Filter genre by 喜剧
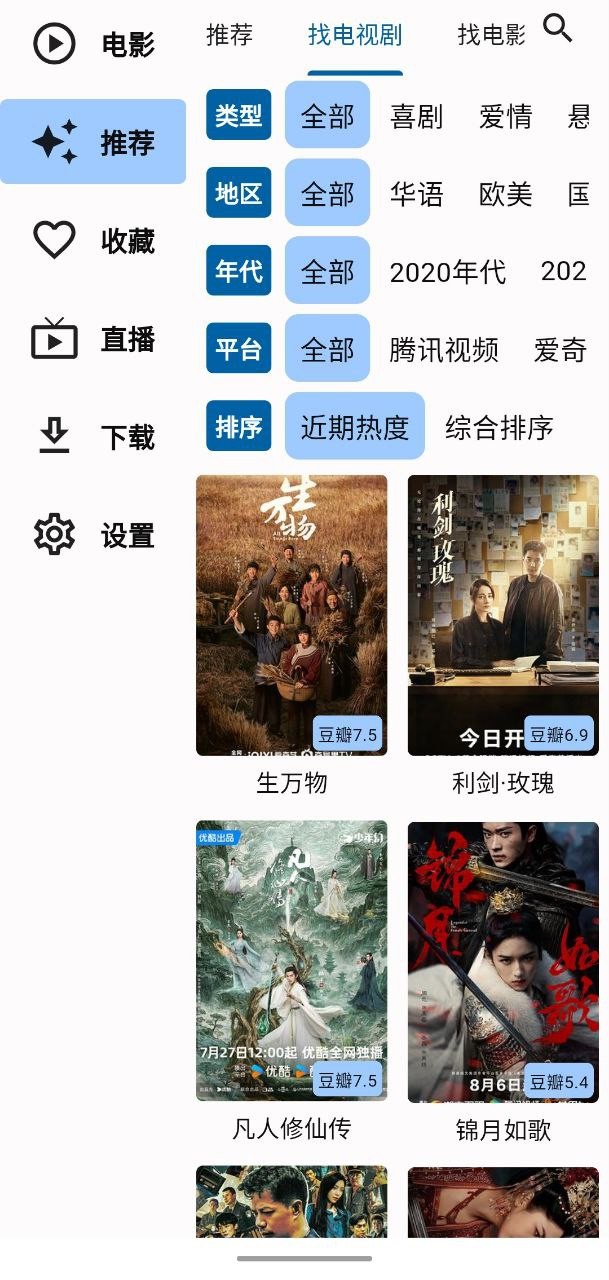This screenshot has width=609, height=1280. point(416,116)
